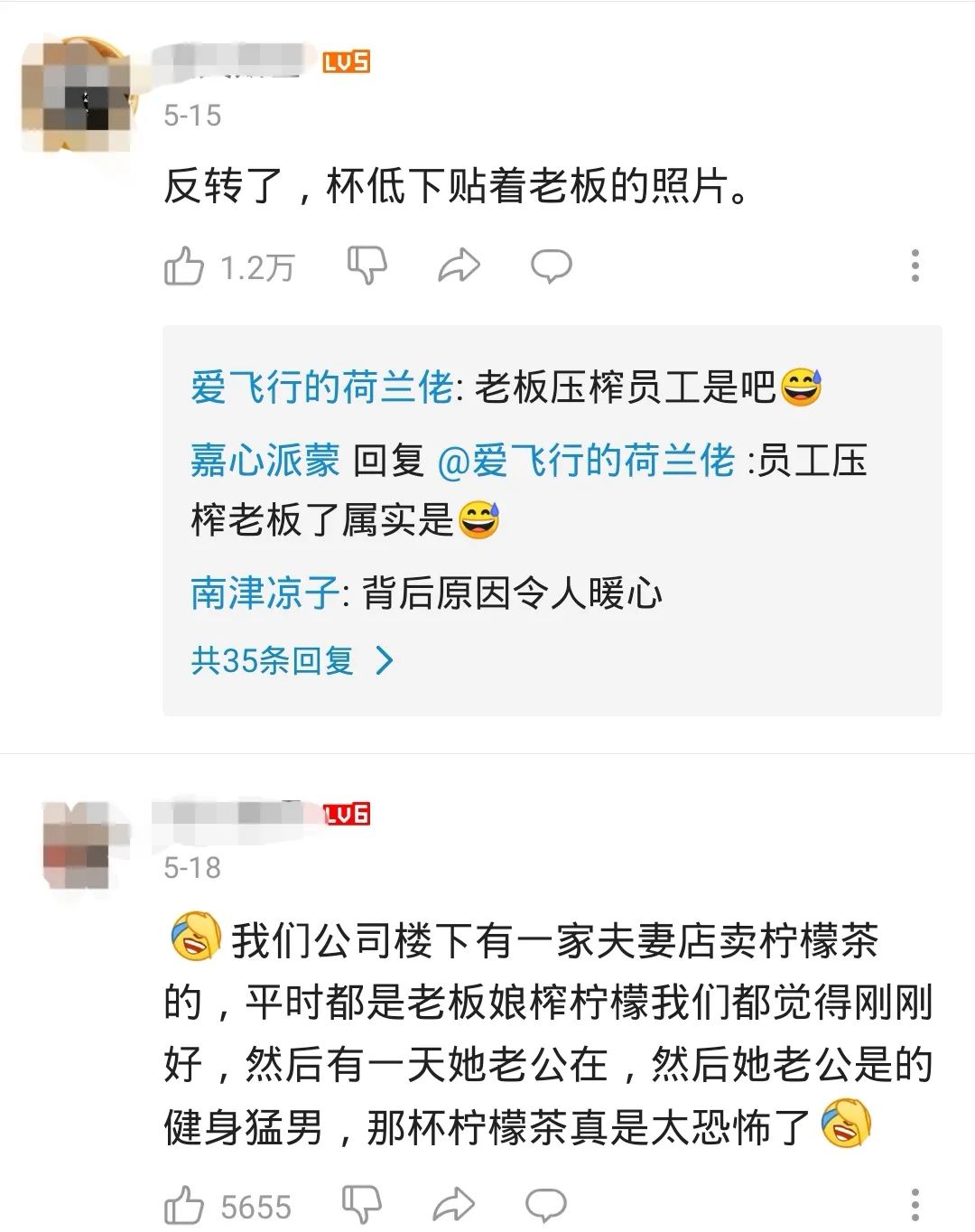975x1232 pixels.
Task: Open the avatar of the 5-18 commenter
Action: pos(78,845)
